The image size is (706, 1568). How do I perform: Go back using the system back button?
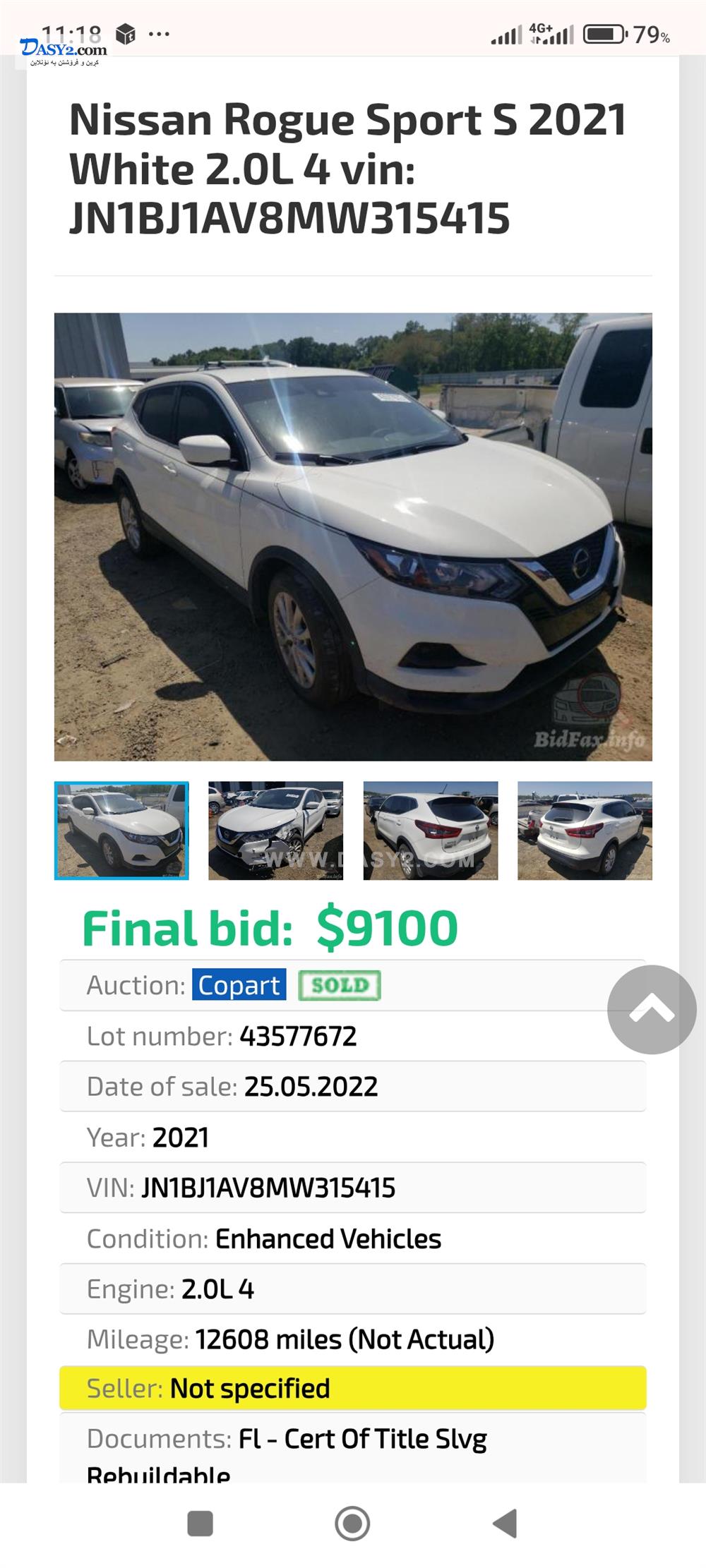point(505,1523)
